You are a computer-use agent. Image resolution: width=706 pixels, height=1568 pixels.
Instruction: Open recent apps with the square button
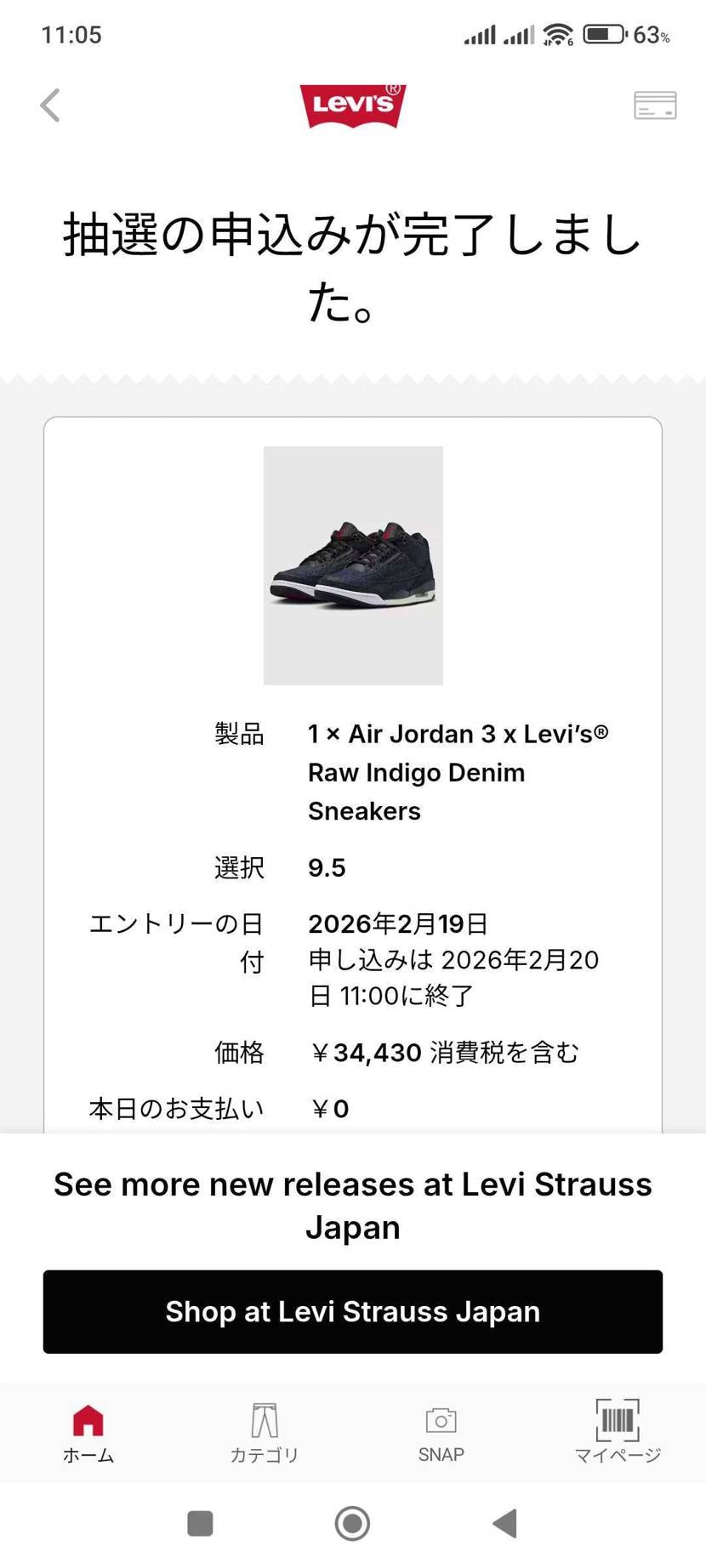coord(200,1523)
